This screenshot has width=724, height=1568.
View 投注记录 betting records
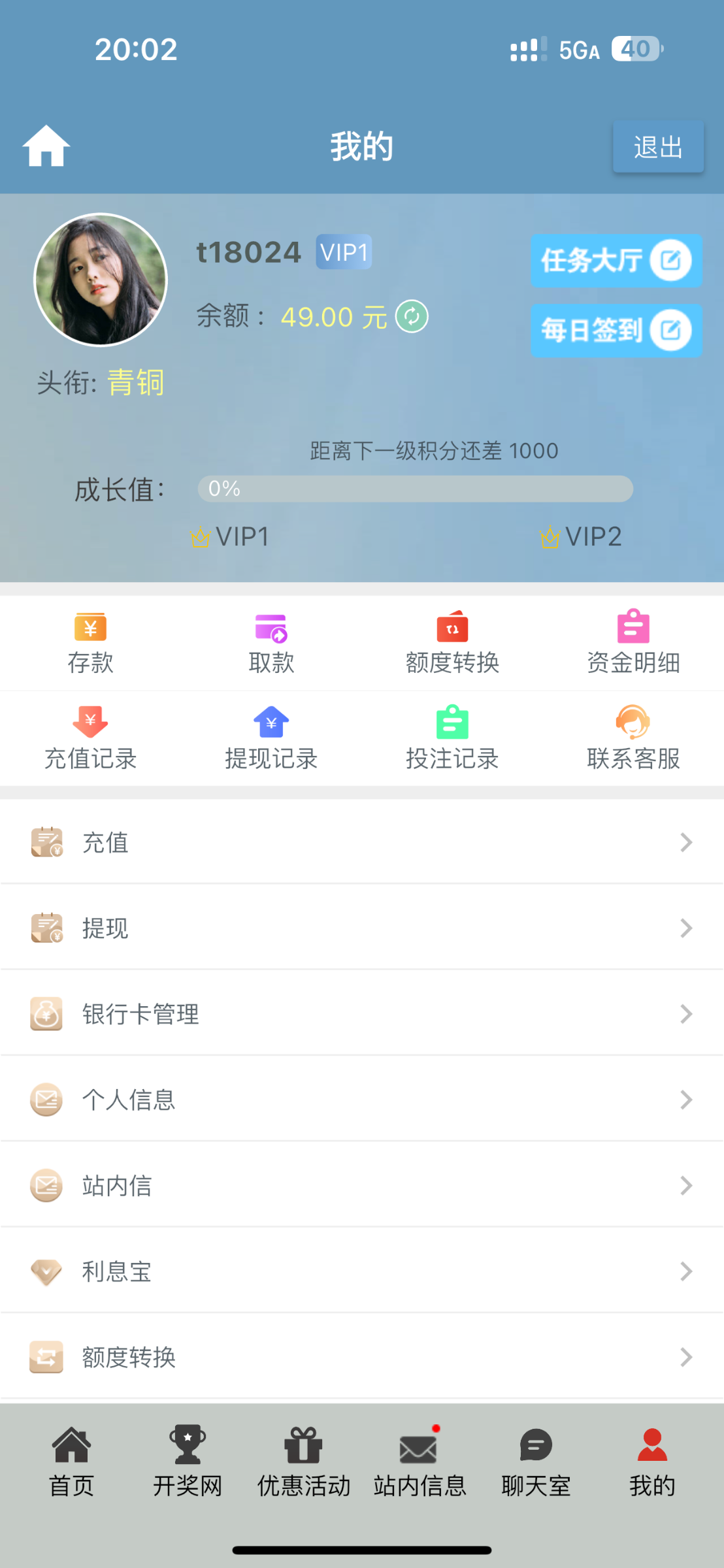(x=452, y=738)
